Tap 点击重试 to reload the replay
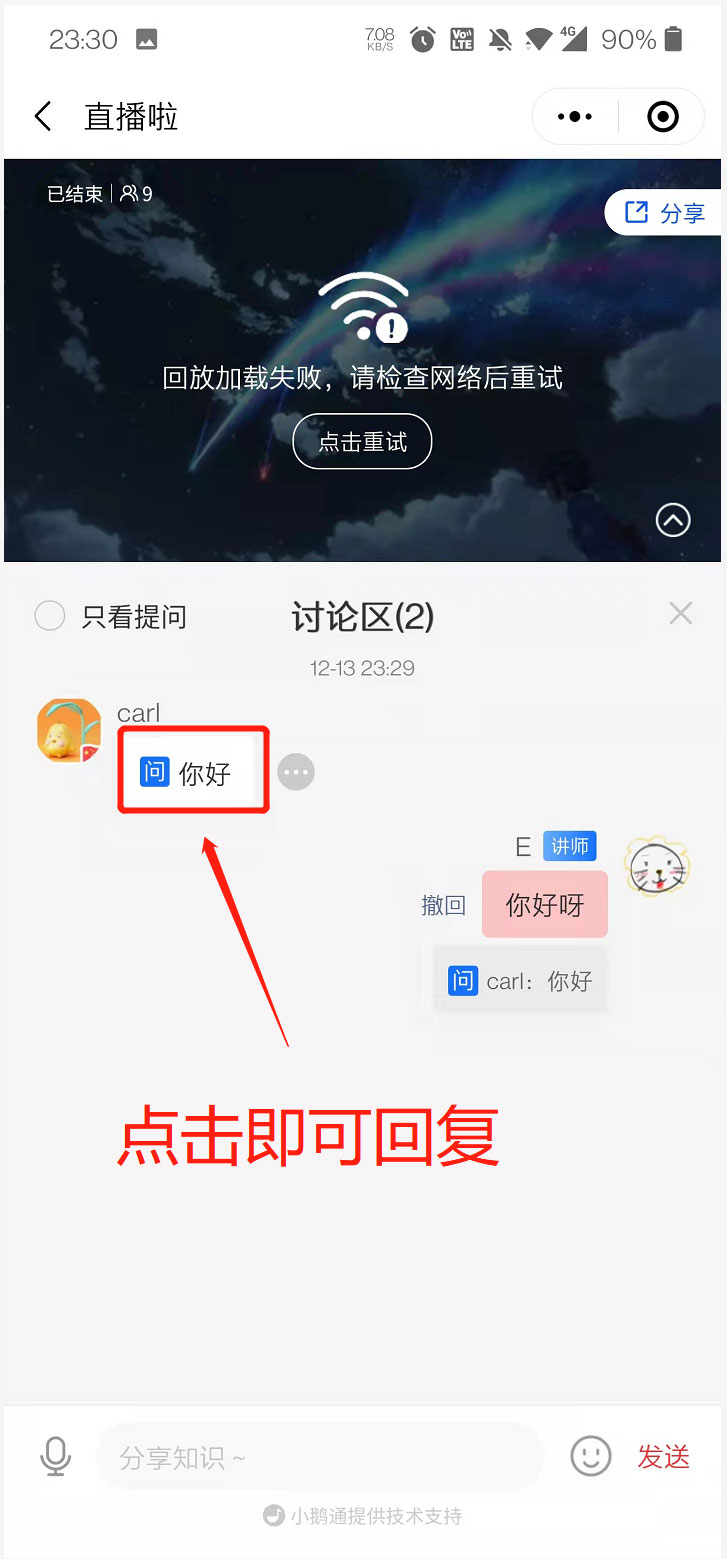 tap(362, 441)
